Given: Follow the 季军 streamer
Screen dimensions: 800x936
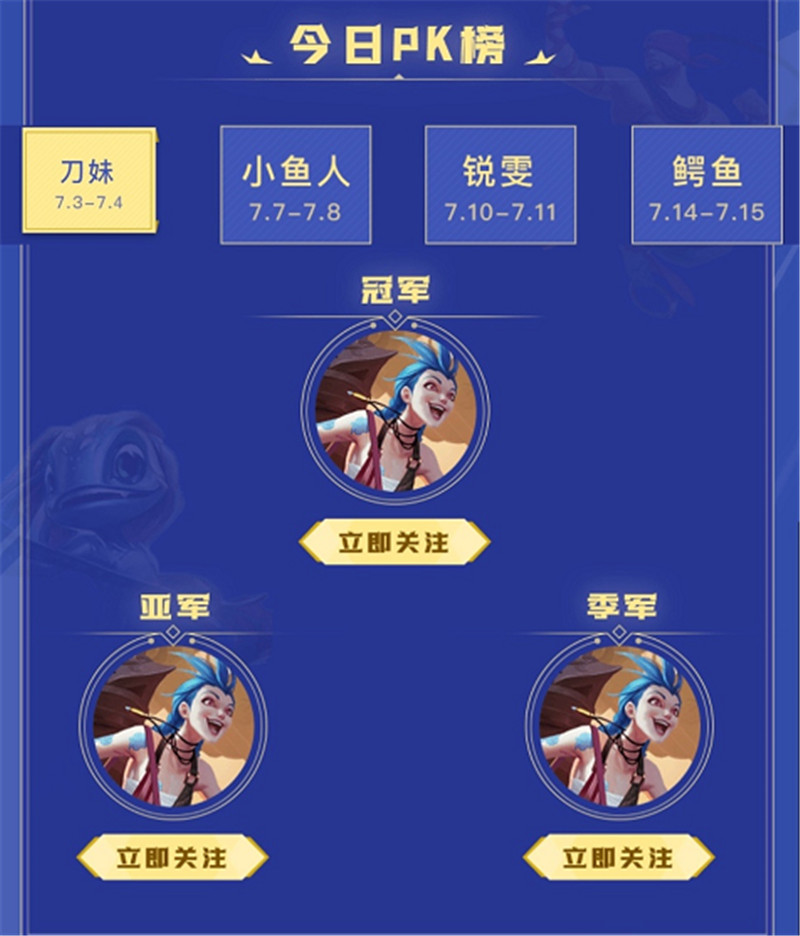Looking at the screenshot, I should pos(618,858).
